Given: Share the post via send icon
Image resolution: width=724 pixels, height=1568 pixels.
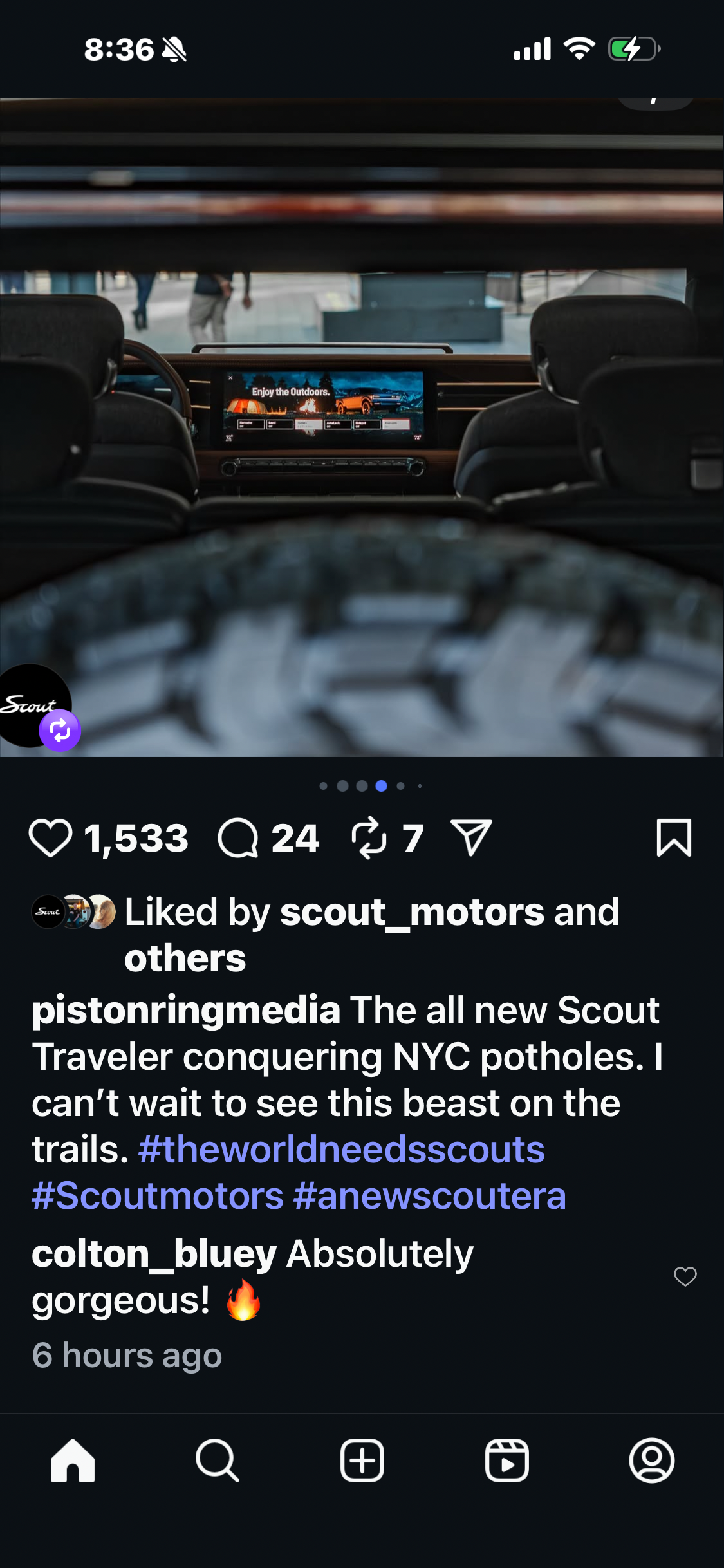Looking at the screenshot, I should (471, 838).
